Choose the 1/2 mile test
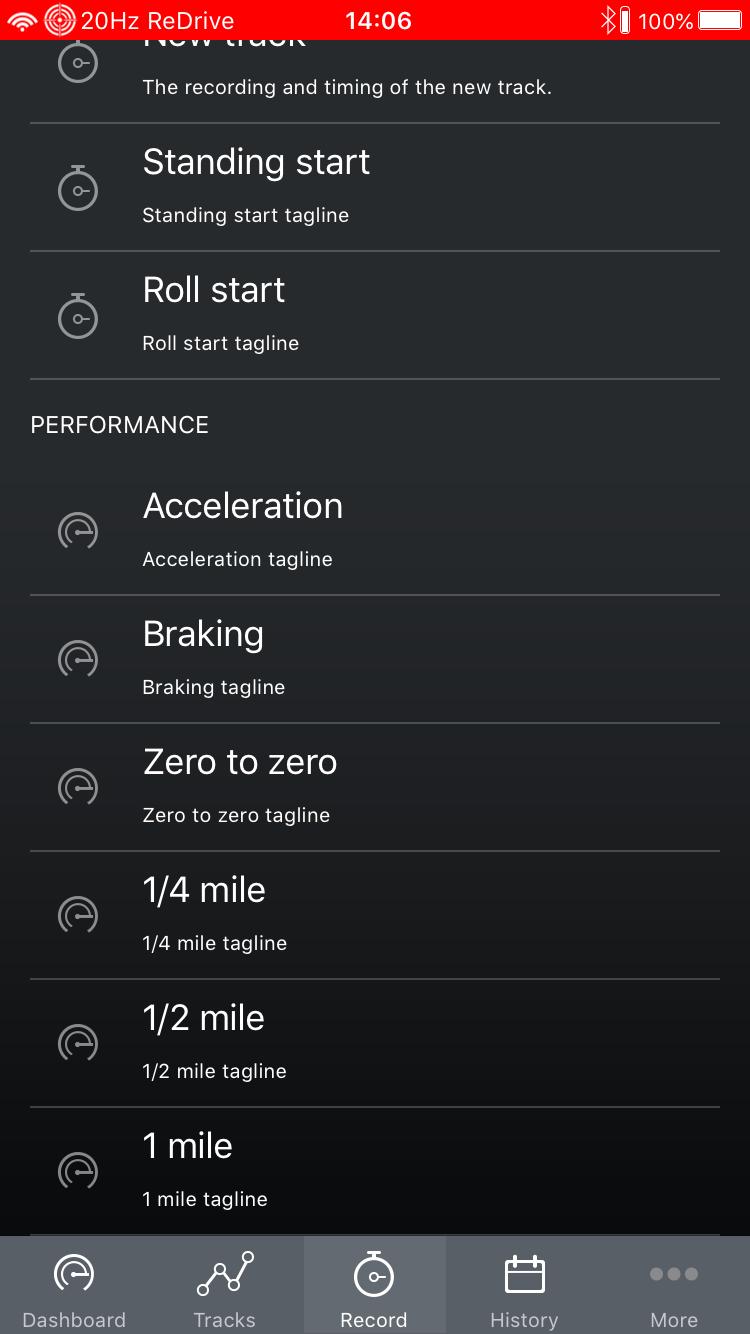 (375, 1043)
